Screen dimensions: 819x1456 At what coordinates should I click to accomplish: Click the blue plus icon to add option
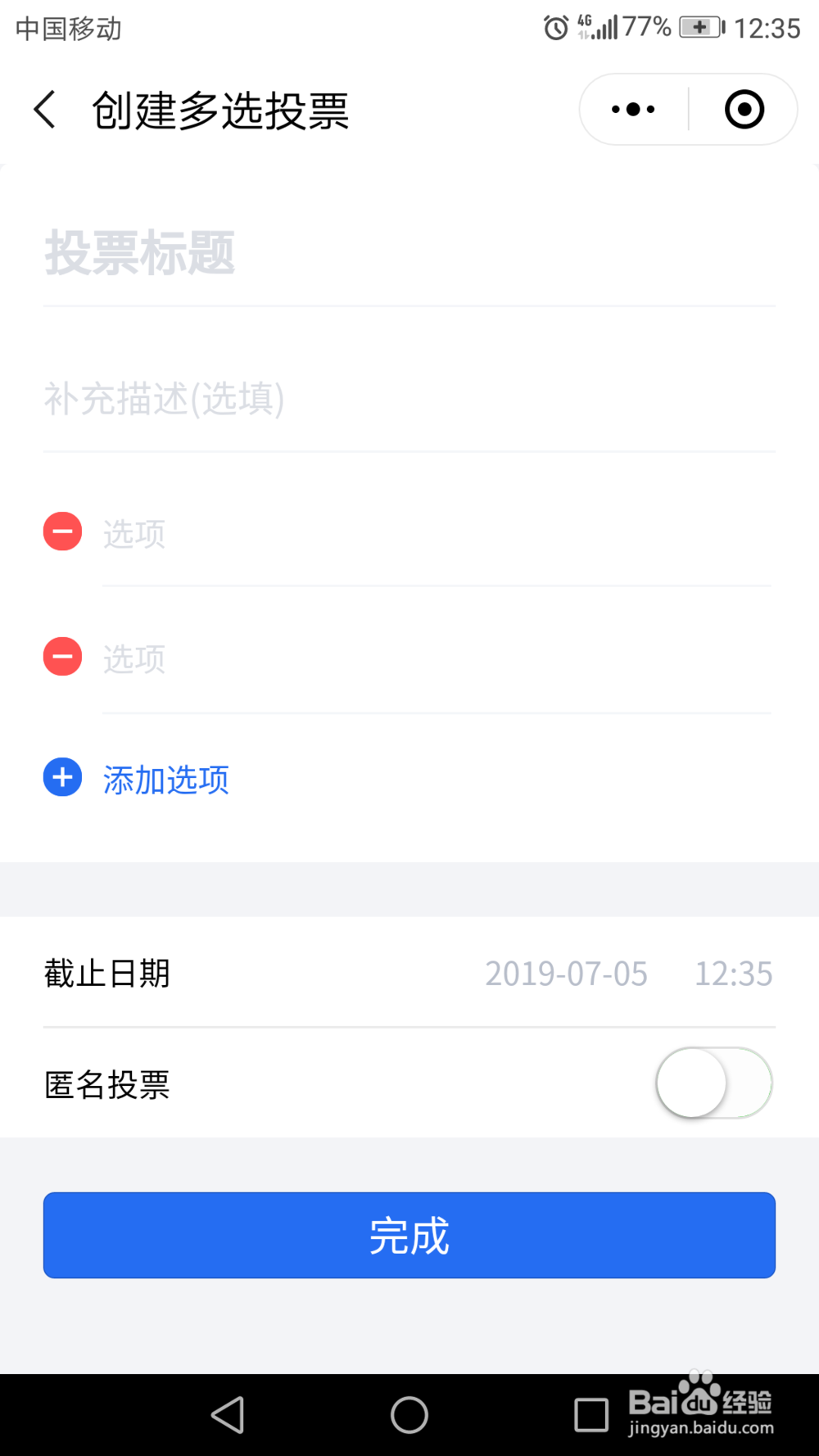[x=61, y=776]
